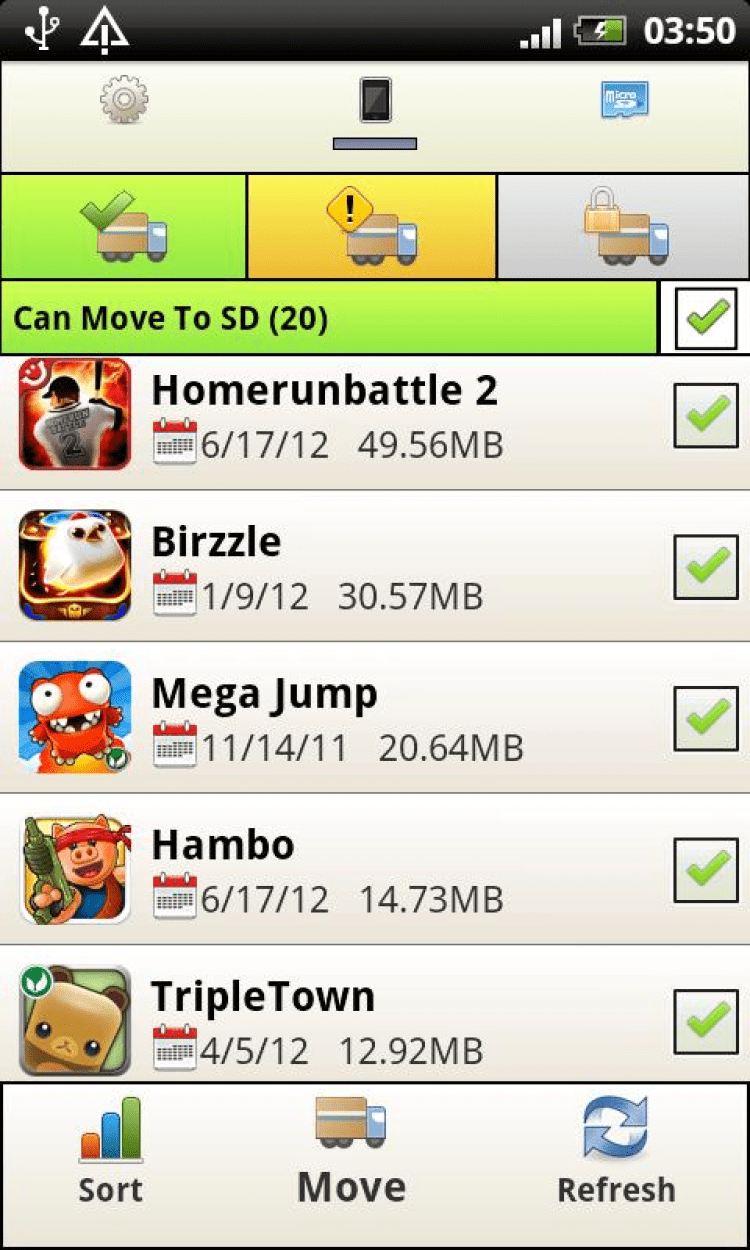Uncheck Homerunbattle 2 checkbox
The width and height of the screenshot is (750, 1250).
(x=705, y=414)
